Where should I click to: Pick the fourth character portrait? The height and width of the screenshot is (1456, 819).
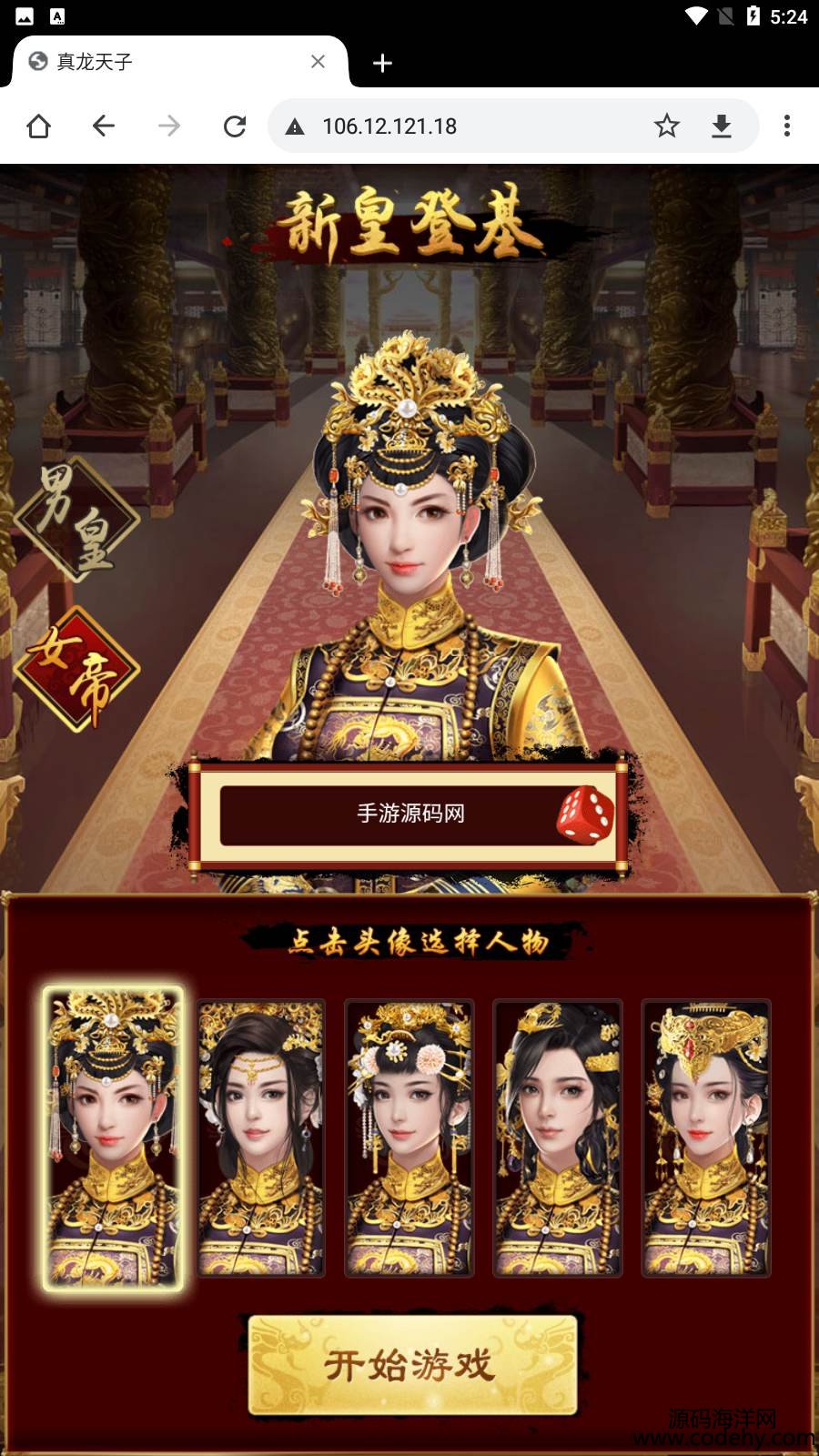tap(557, 1137)
